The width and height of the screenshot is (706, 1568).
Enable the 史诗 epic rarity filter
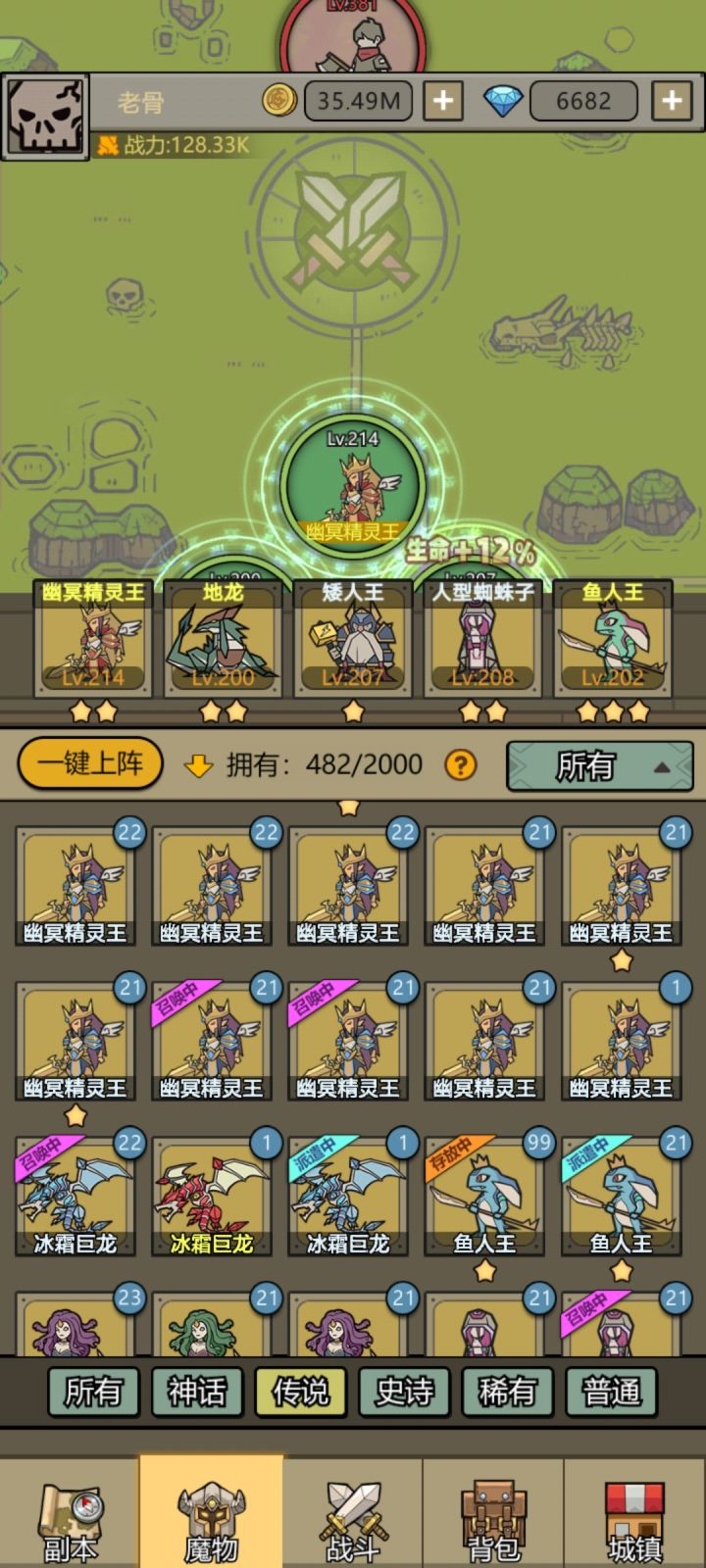coord(404,1391)
